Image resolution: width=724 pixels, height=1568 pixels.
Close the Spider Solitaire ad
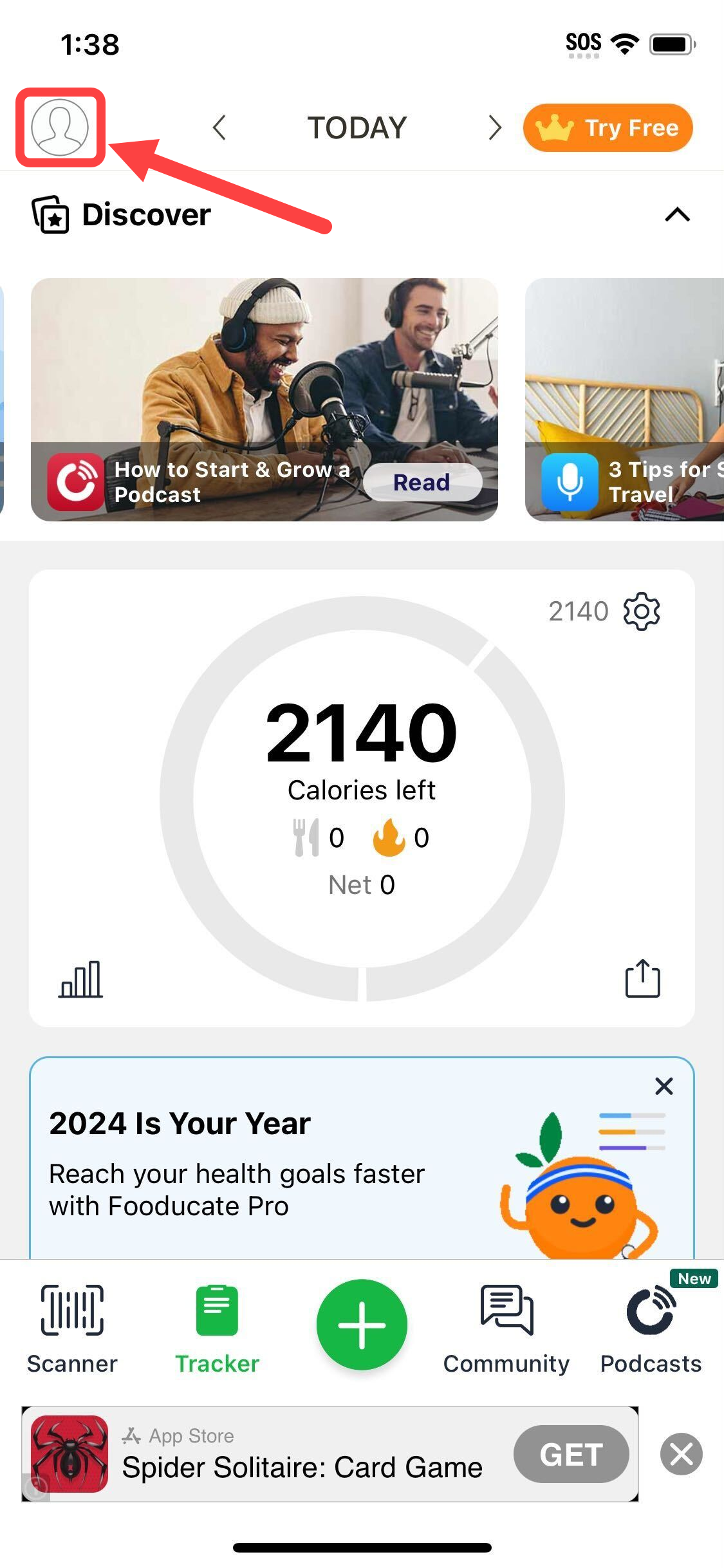coord(681,1454)
